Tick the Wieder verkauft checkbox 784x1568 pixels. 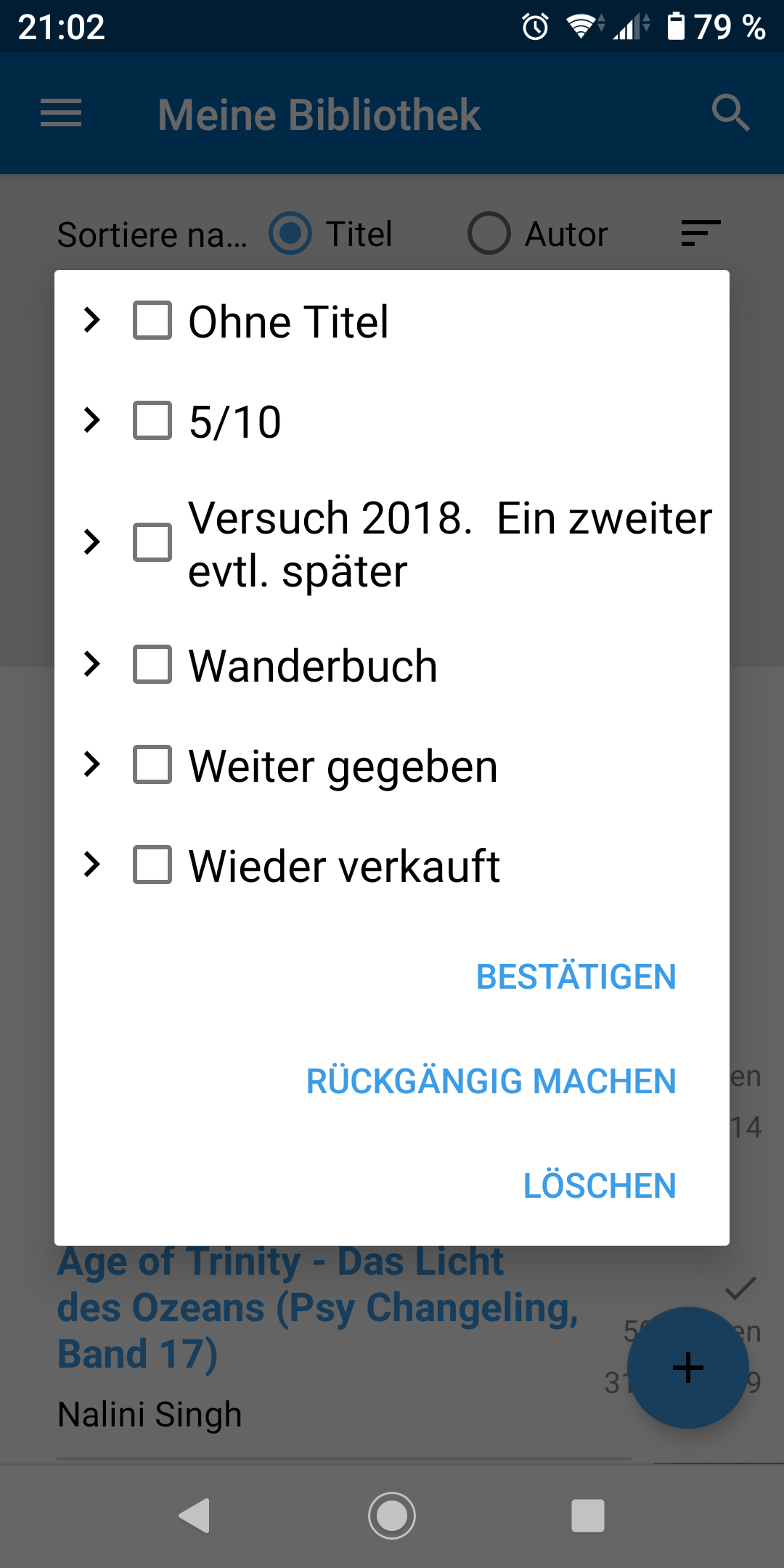[x=152, y=865]
